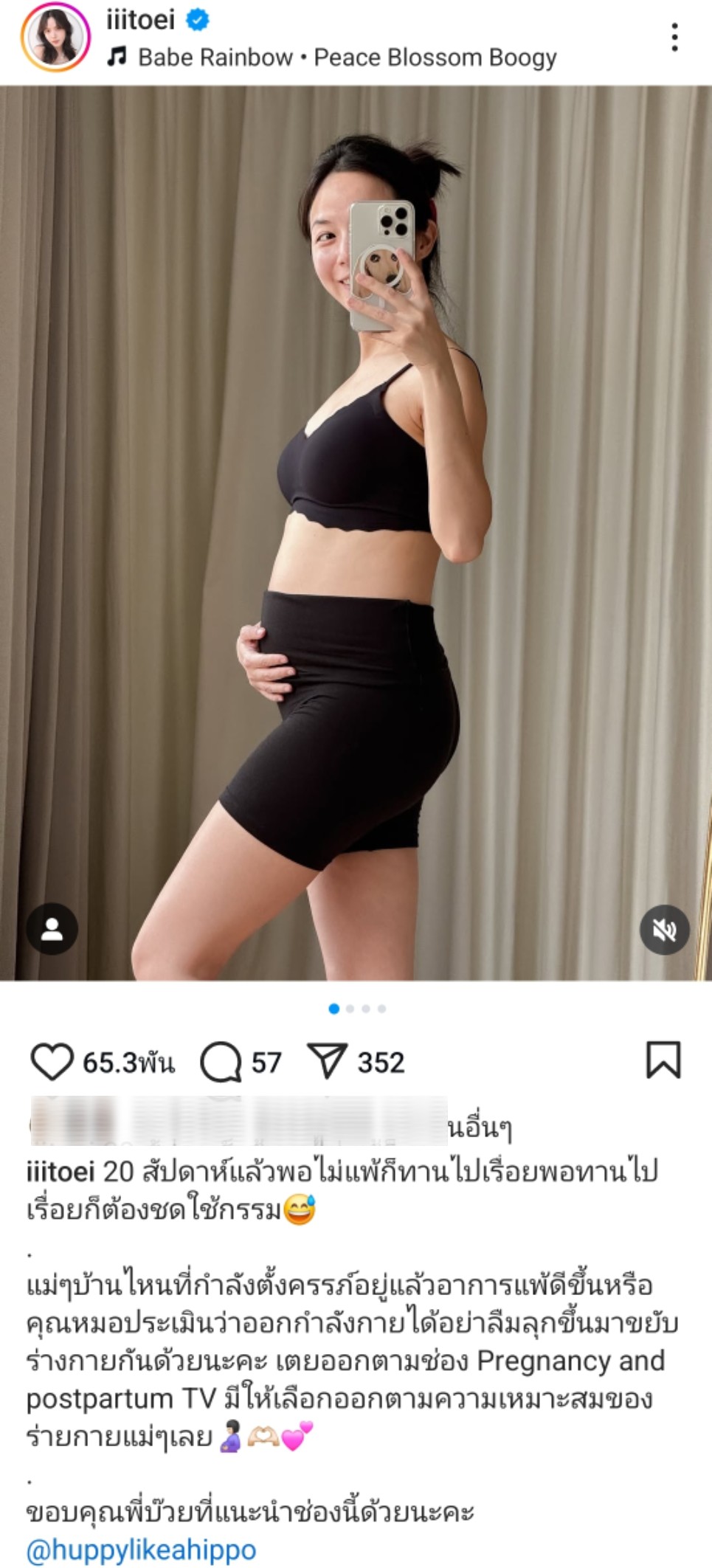Viewport: 712px width, 1568px height.
Task: Show tagged people on the photo
Action: tap(52, 929)
